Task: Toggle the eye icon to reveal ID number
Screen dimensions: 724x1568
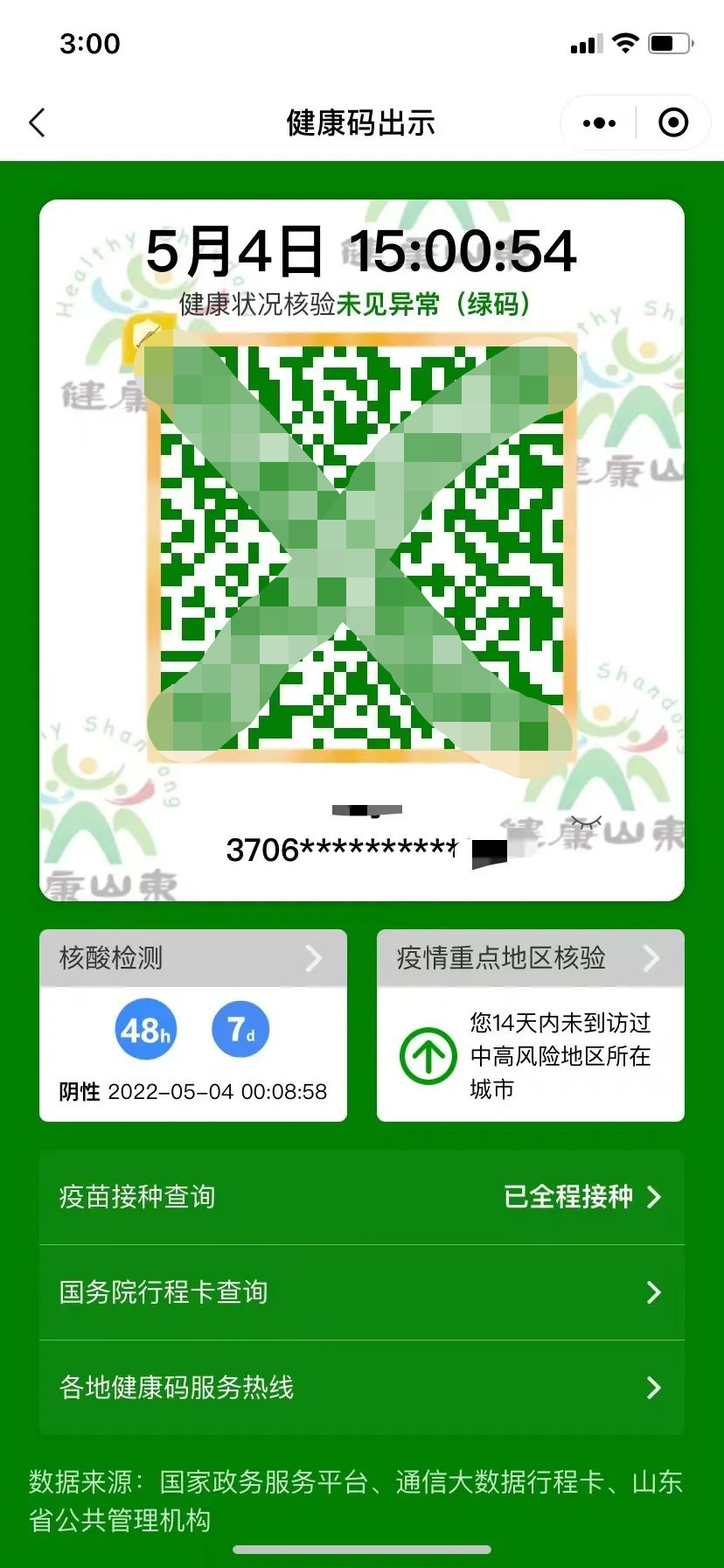Action: click(585, 822)
